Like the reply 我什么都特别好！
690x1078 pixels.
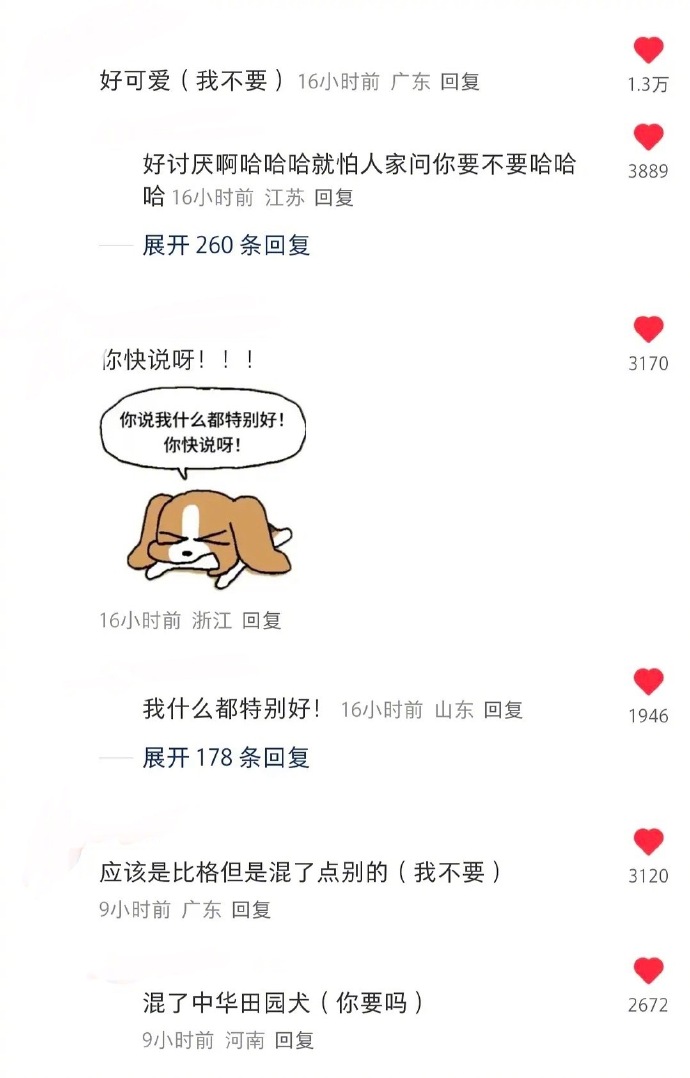coord(648,682)
